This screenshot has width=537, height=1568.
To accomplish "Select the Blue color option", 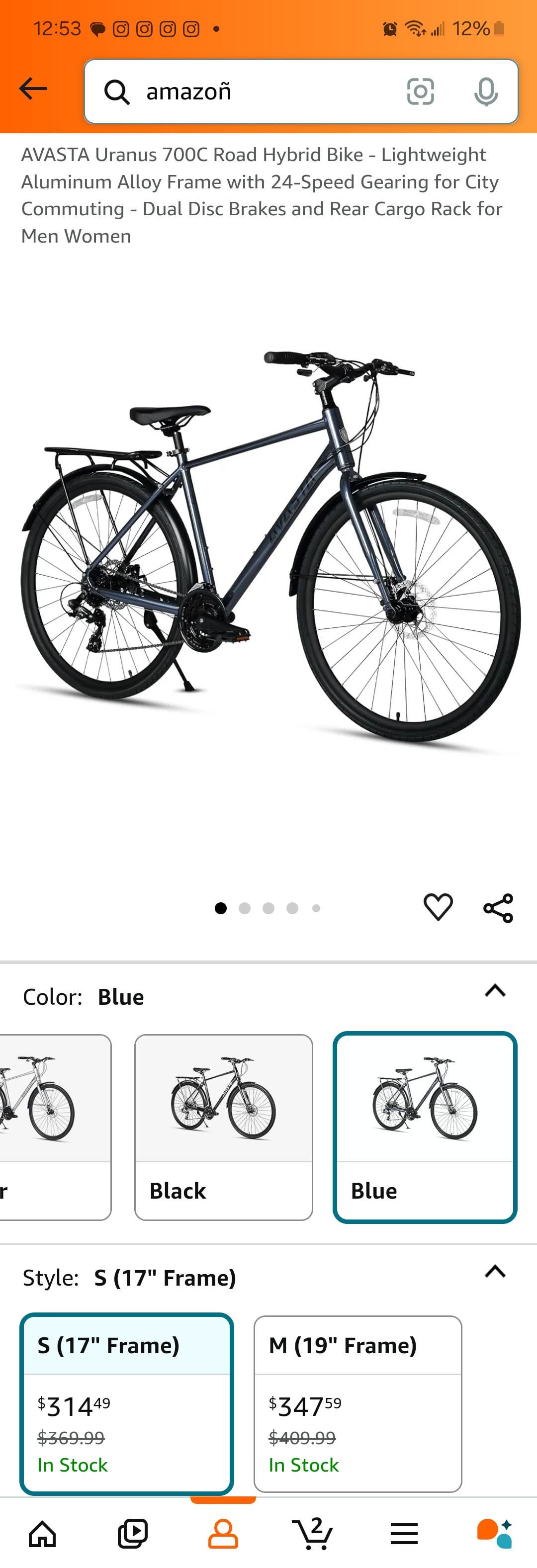I will [x=425, y=1127].
